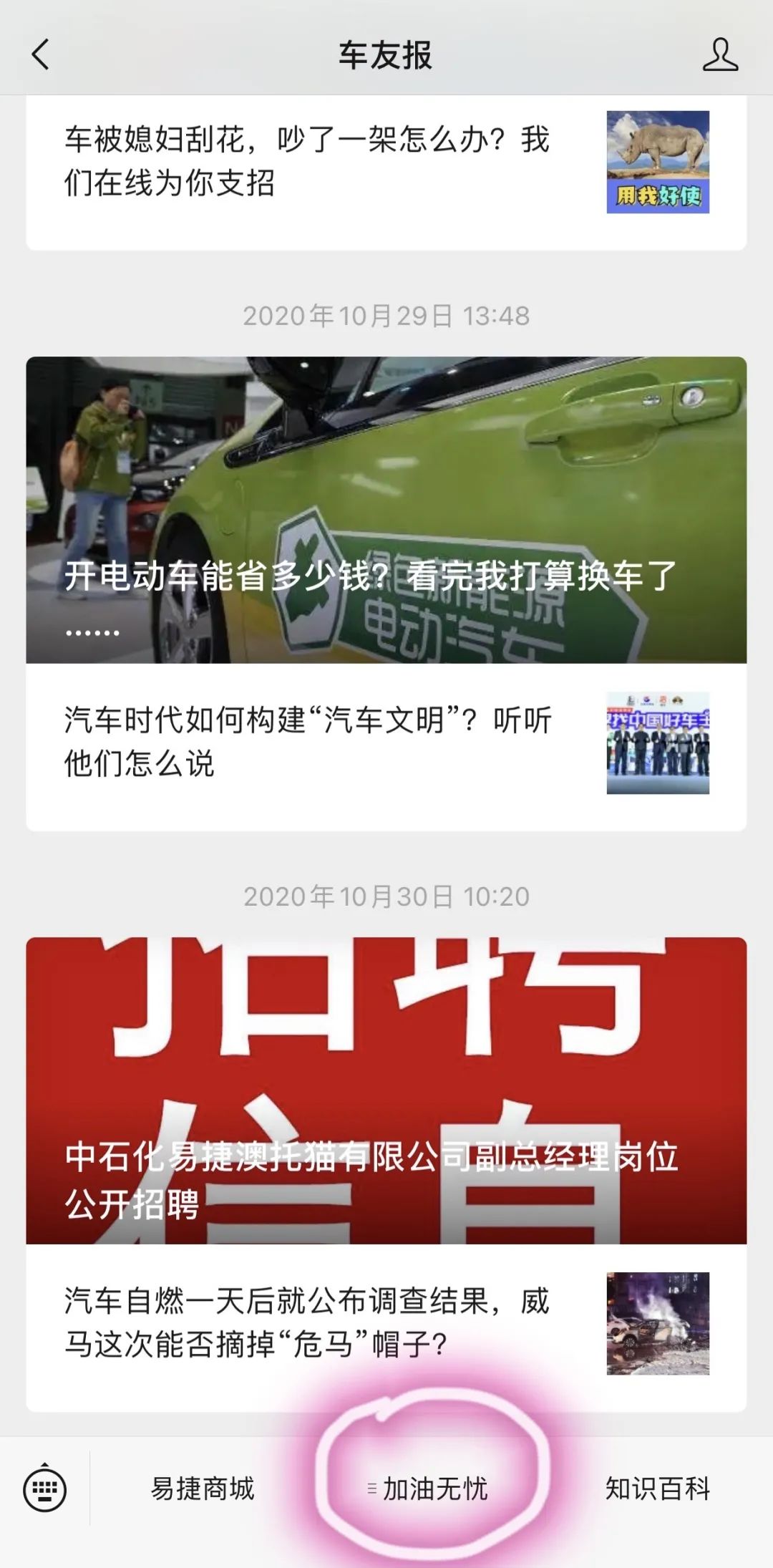Click the October 29 timestamp label
This screenshot has width=773, height=1568.
click(x=386, y=314)
